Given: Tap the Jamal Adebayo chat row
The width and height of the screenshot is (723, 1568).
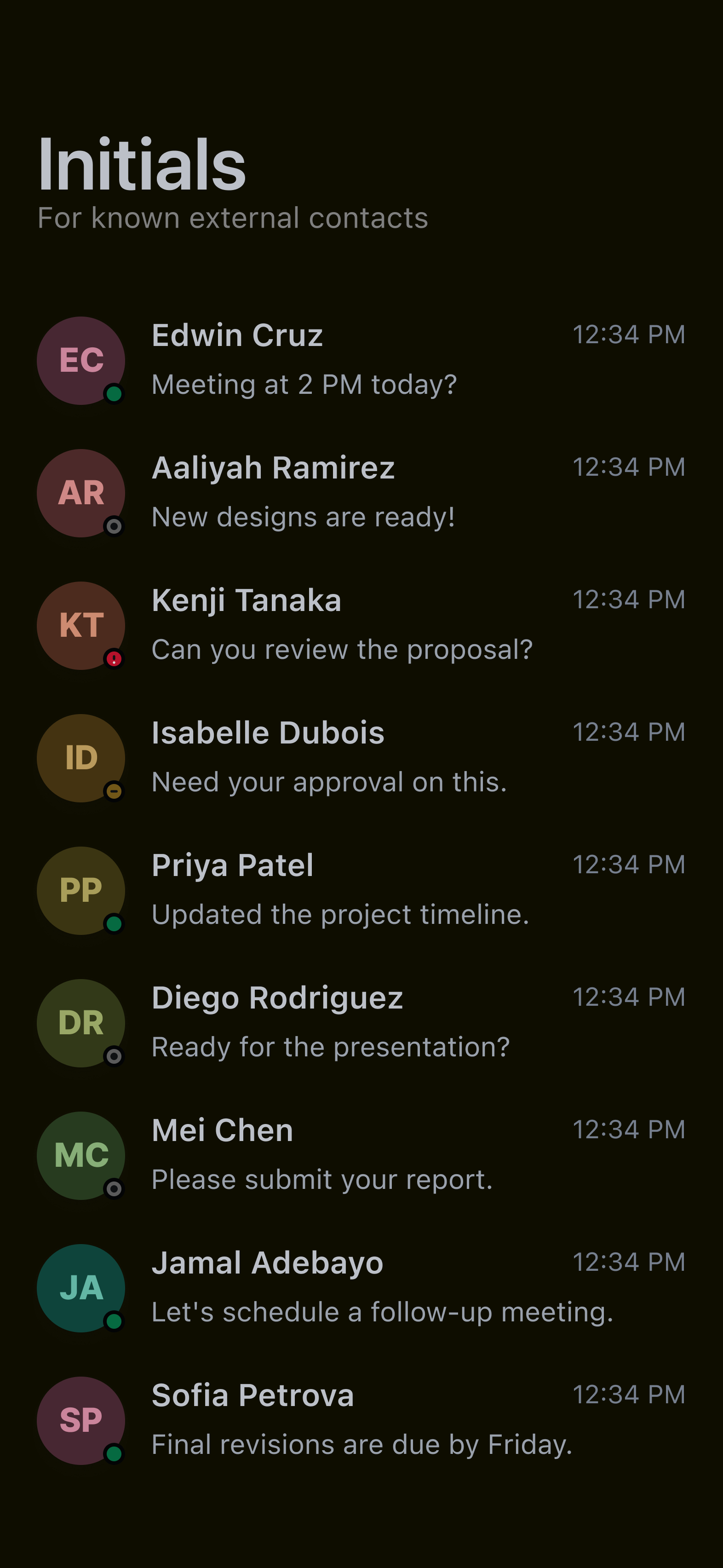Looking at the screenshot, I should [361, 1288].
